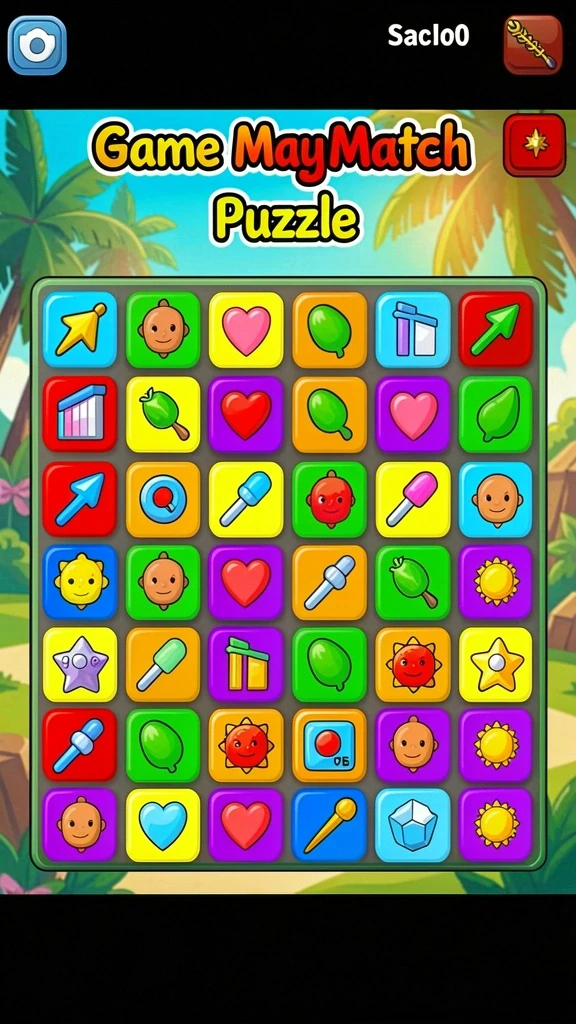Tap the face on the light-blue tile
Image resolution: width=576 pixels, height=1024 pixels.
(496, 500)
